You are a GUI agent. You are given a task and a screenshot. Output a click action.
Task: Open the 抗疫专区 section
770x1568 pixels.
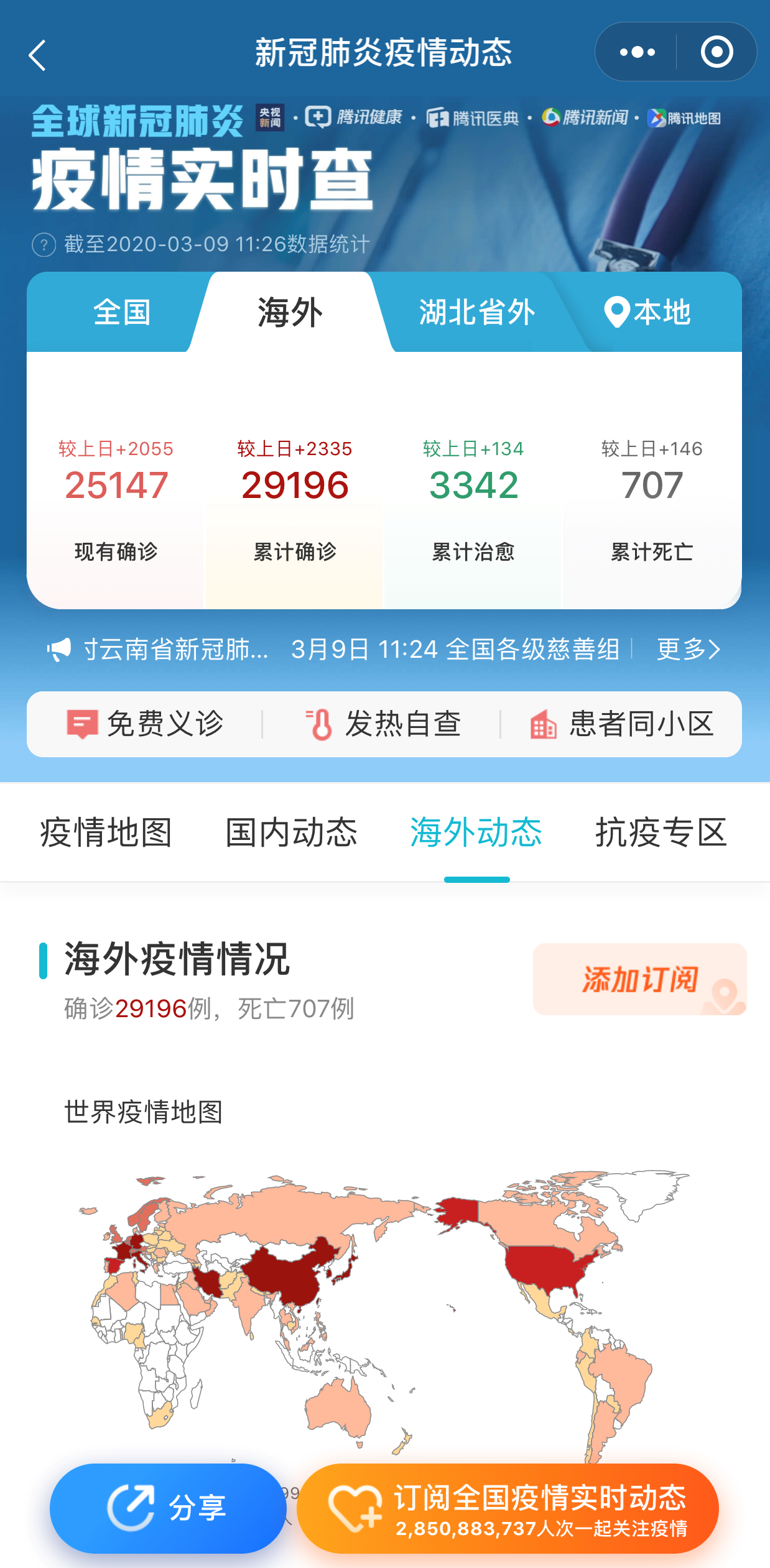[x=661, y=832]
